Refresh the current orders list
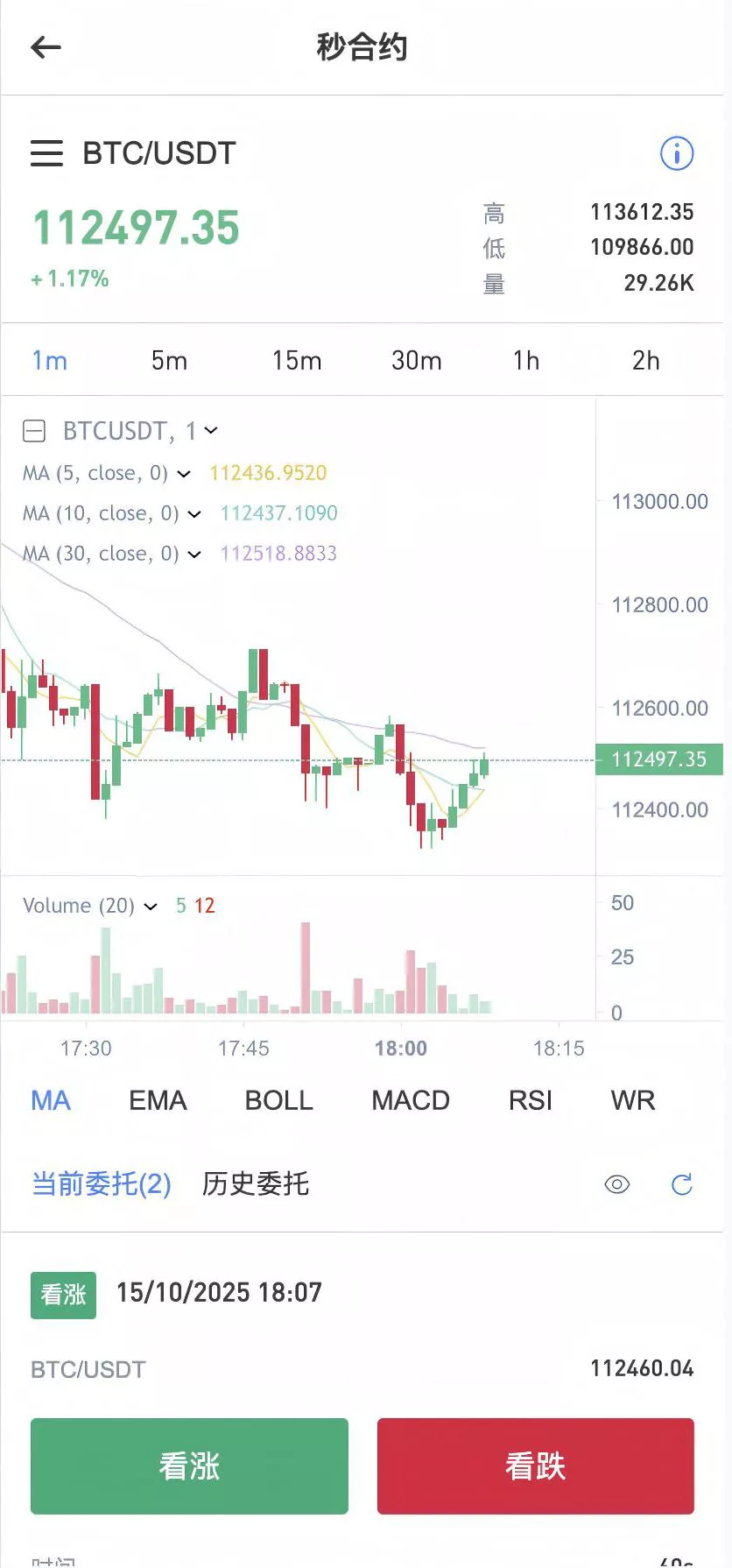The height and width of the screenshot is (1568, 732). click(681, 1184)
